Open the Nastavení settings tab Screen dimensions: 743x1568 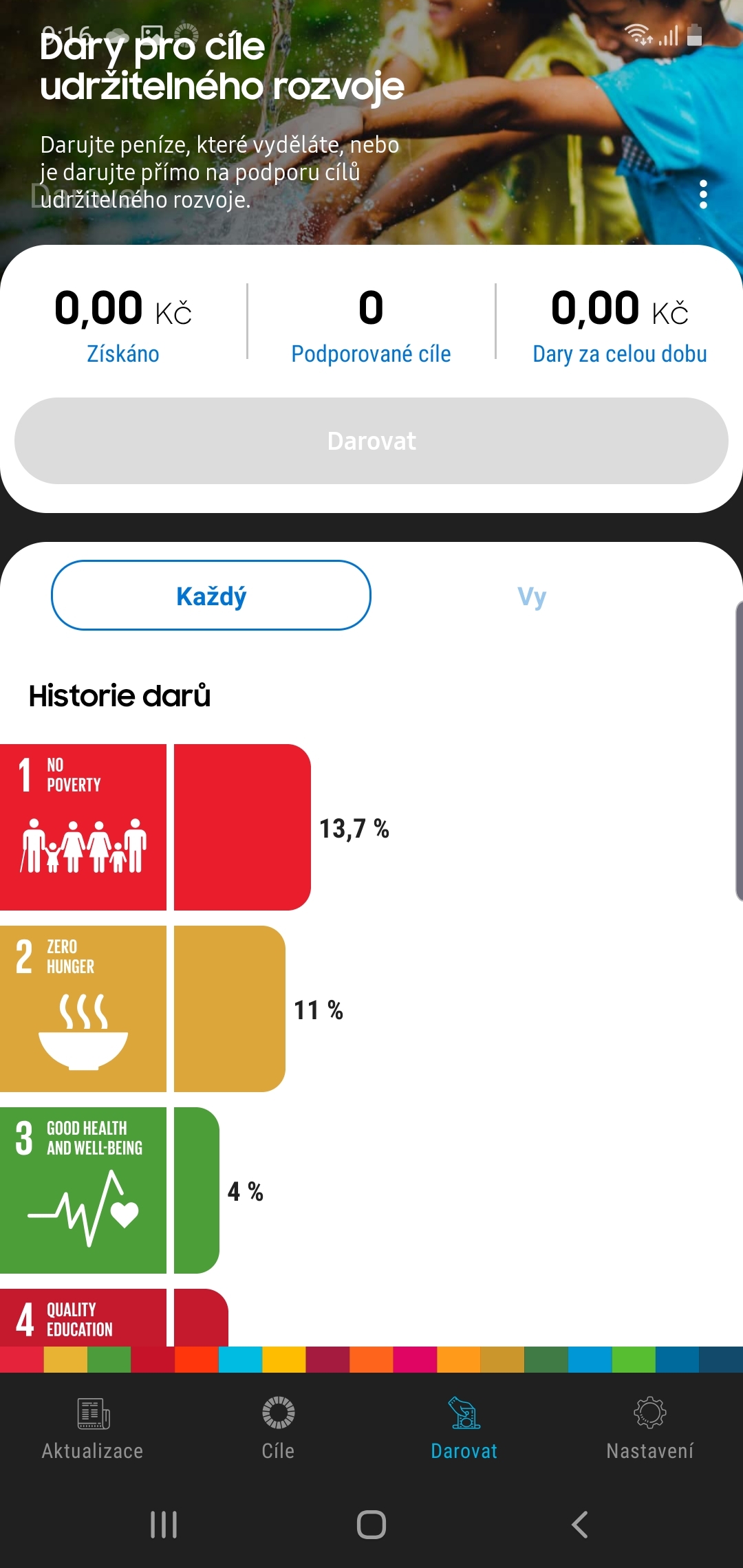(650, 1428)
